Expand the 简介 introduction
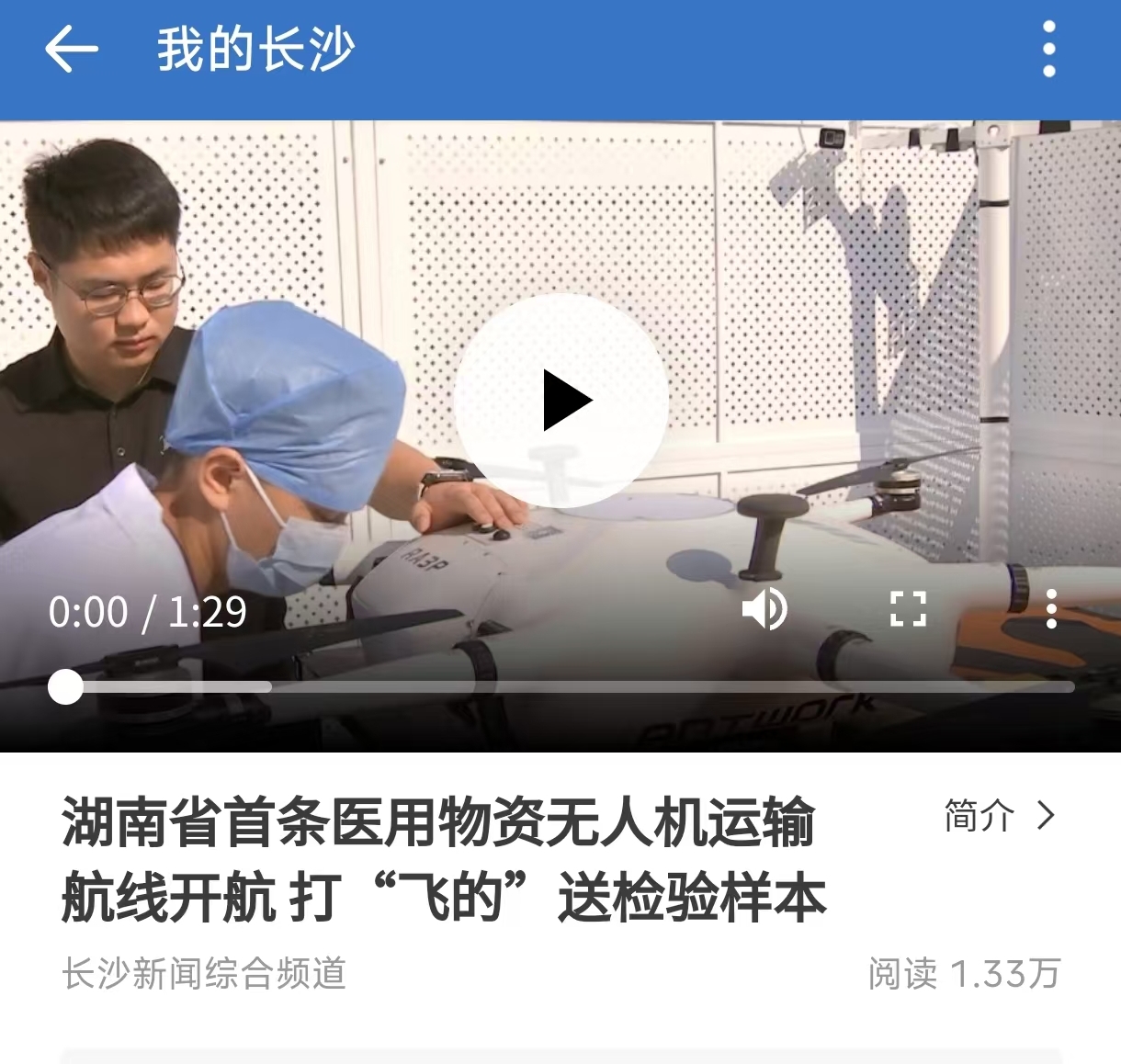1121x1064 pixels. [1000, 815]
